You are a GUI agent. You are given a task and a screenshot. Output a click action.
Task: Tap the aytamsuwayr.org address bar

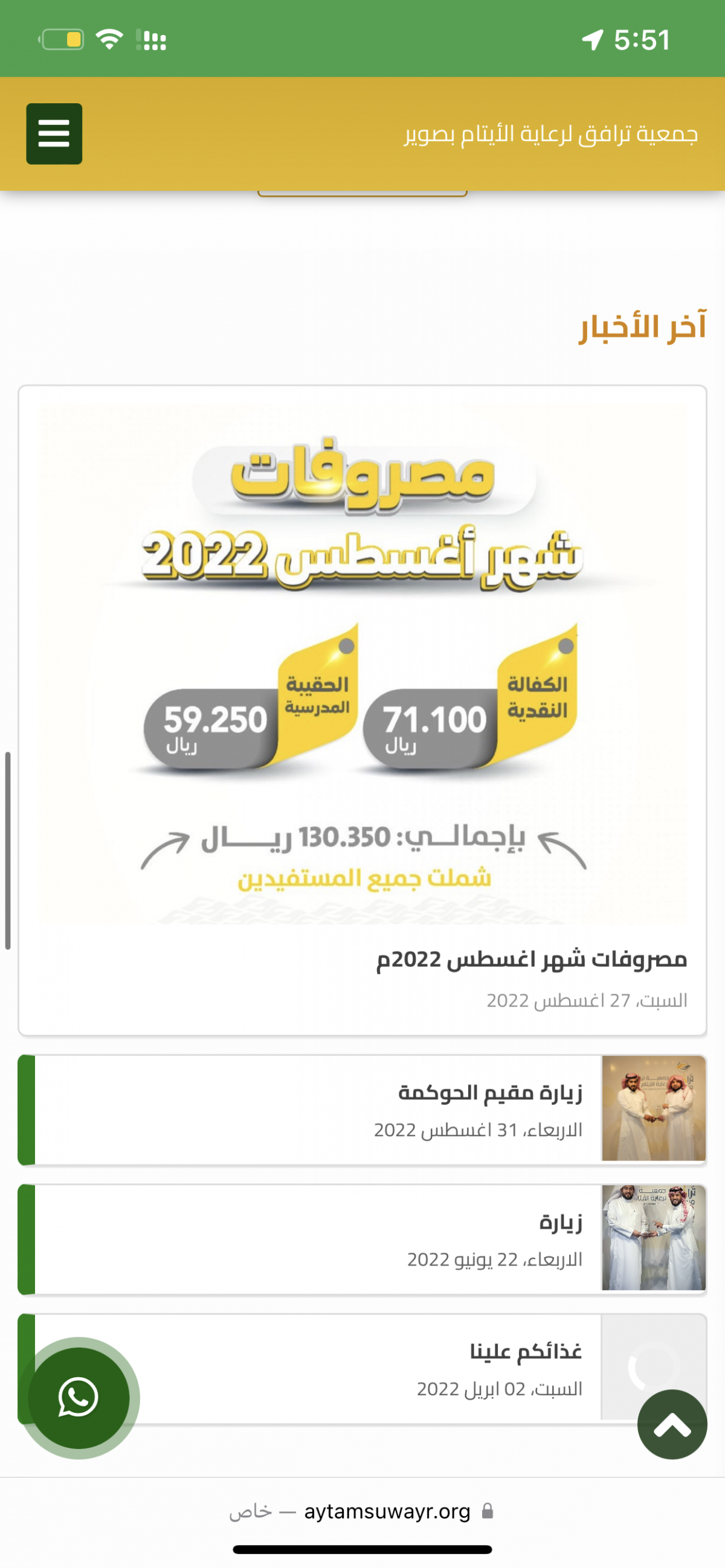pyautogui.click(x=362, y=1511)
